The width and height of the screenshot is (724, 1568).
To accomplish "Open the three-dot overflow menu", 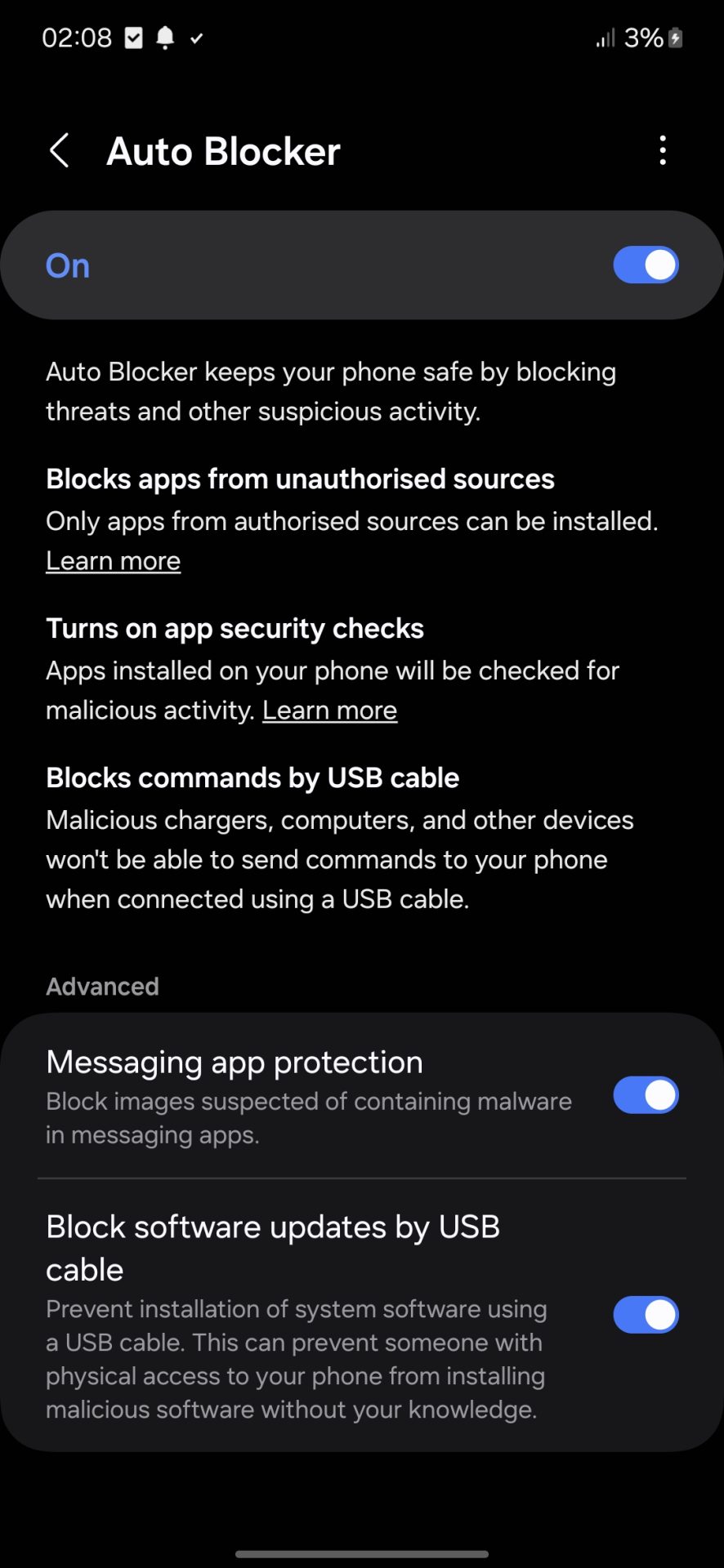I will tap(663, 151).
